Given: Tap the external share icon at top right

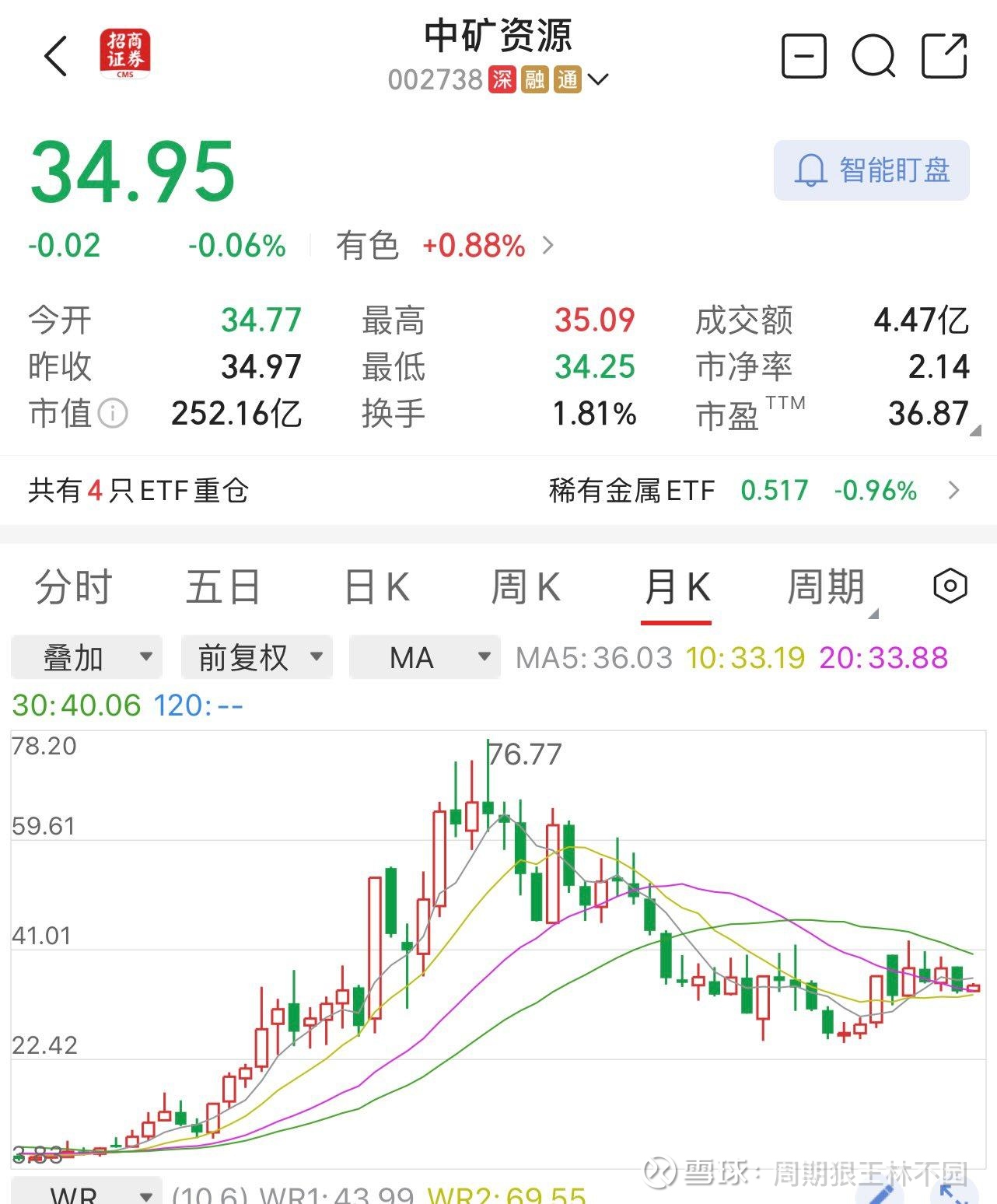Looking at the screenshot, I should click(x=943, y=56).
